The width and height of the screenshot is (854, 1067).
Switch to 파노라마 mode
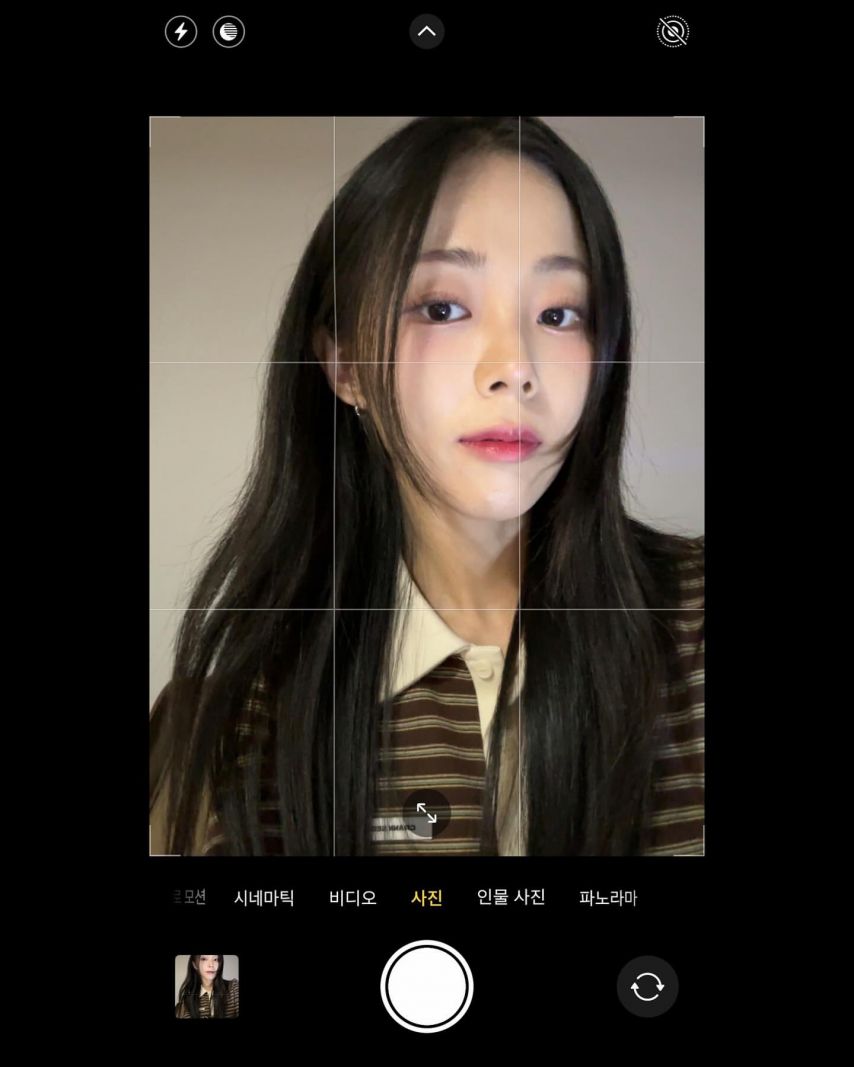click(x=608, y=898)
